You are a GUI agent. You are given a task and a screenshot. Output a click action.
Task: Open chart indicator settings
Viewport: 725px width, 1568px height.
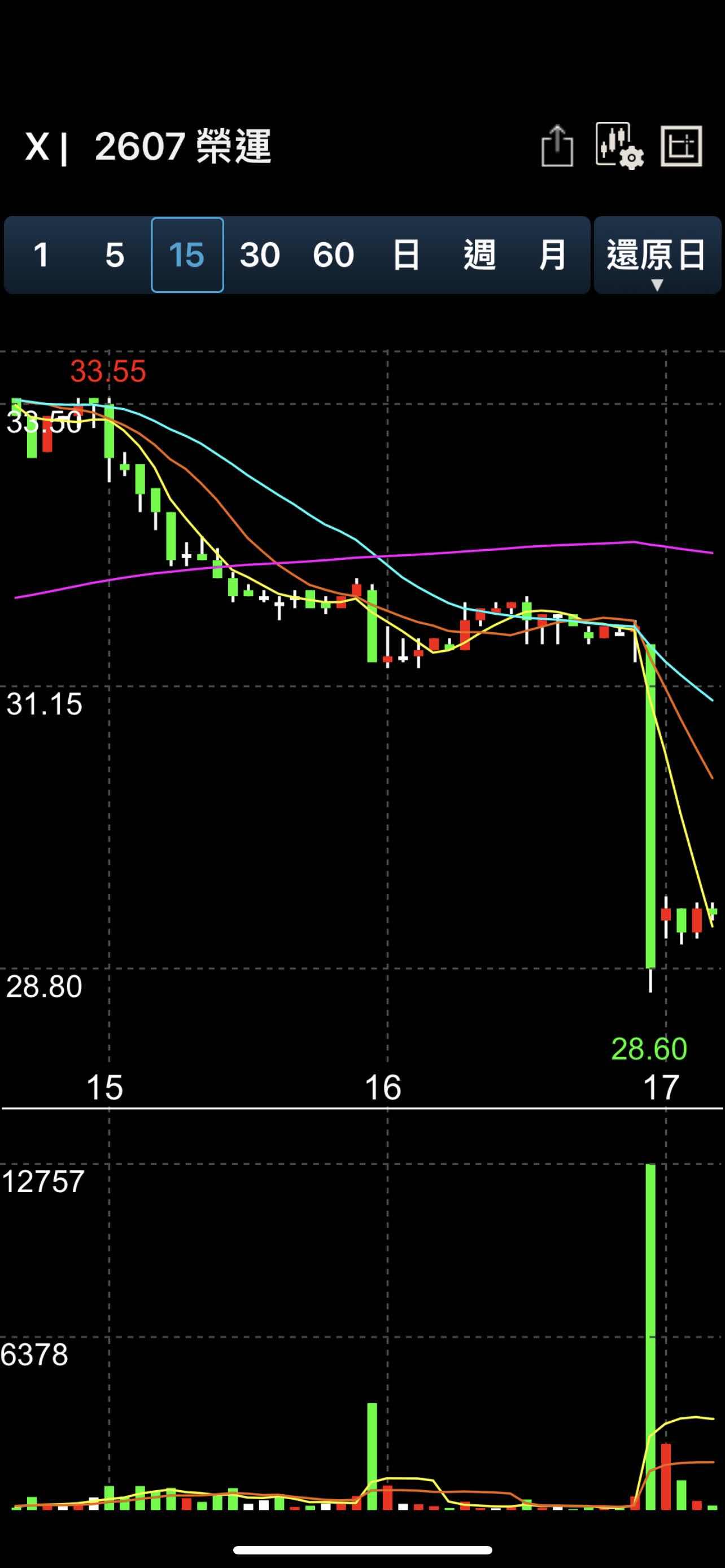tap(618, 146)
